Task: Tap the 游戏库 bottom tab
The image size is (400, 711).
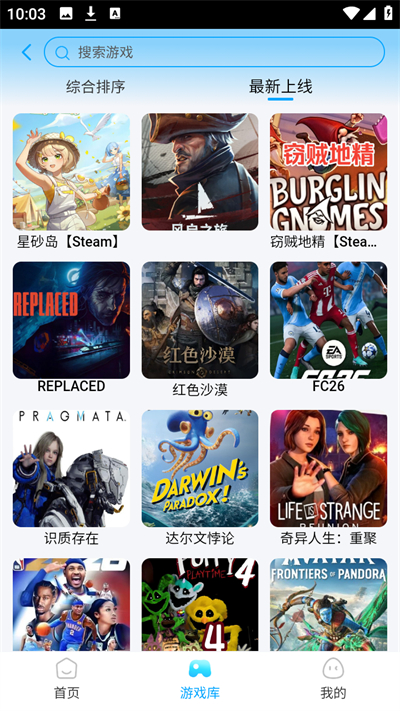Action: click(x=200, y=679)
